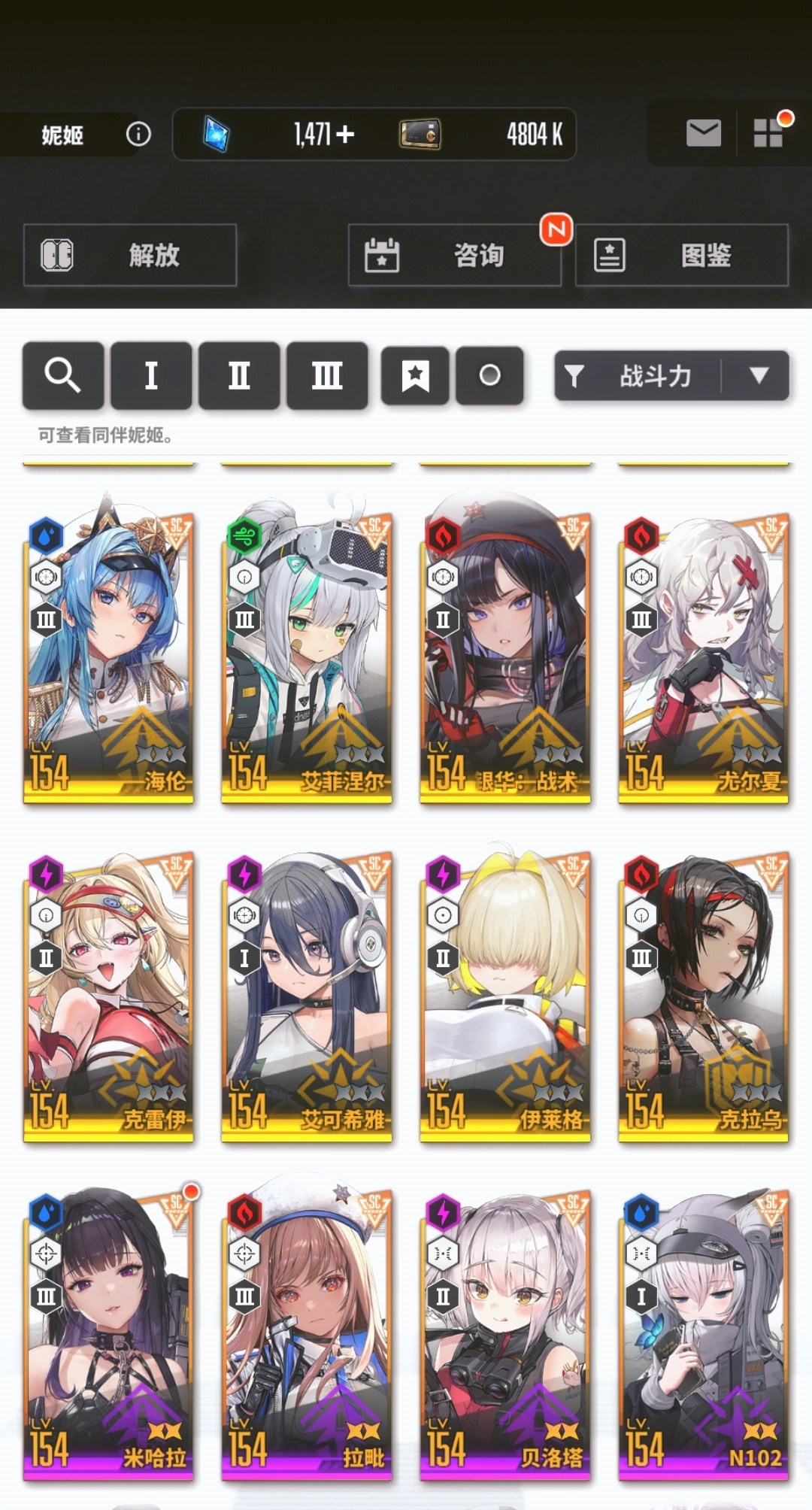Toggle the bookmark star filter
Screen dimensions: 812x1510
[415, 375]
